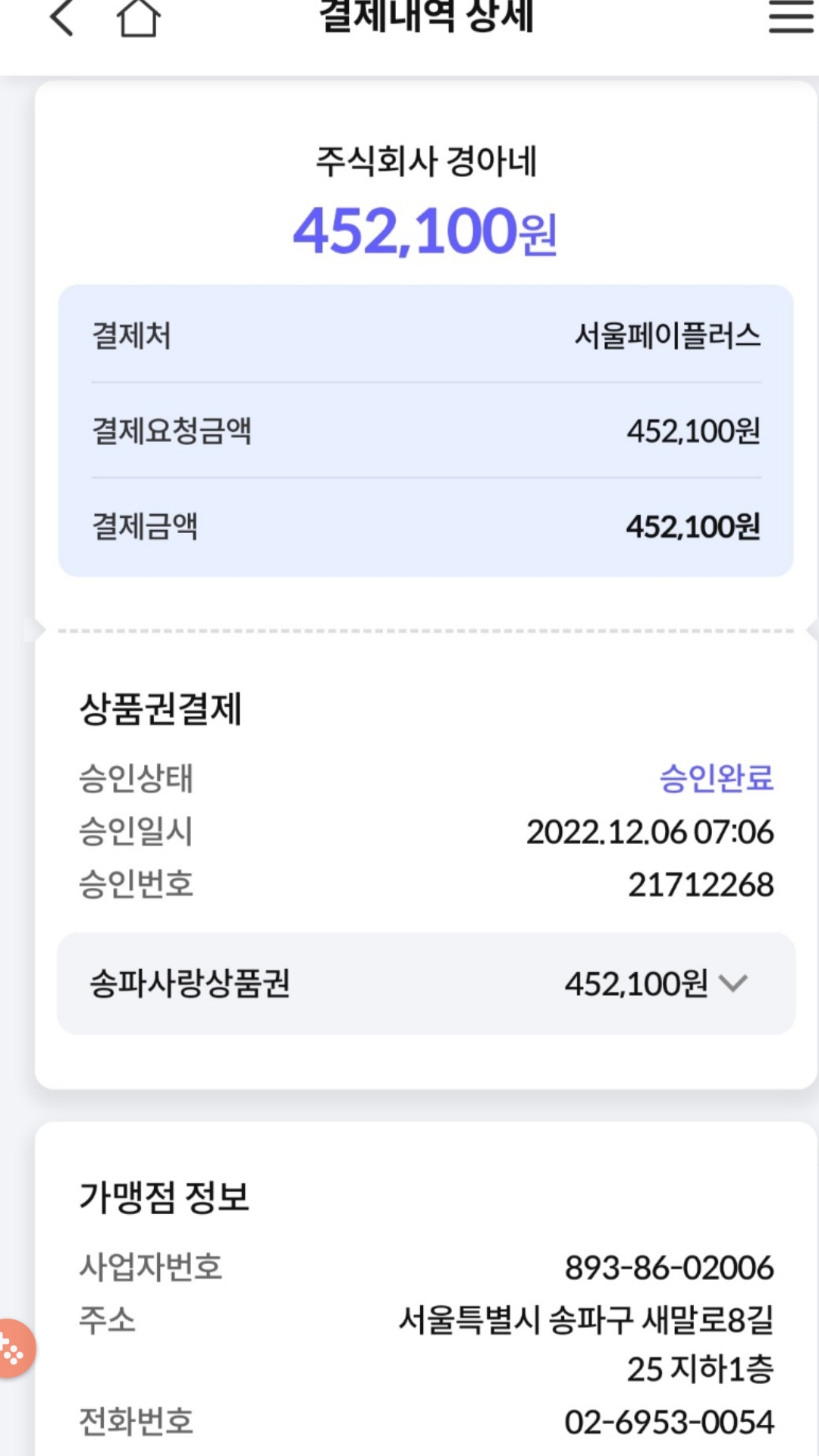Open the hamburger menu
The image size is (819, 1456).
pos(790,16)
